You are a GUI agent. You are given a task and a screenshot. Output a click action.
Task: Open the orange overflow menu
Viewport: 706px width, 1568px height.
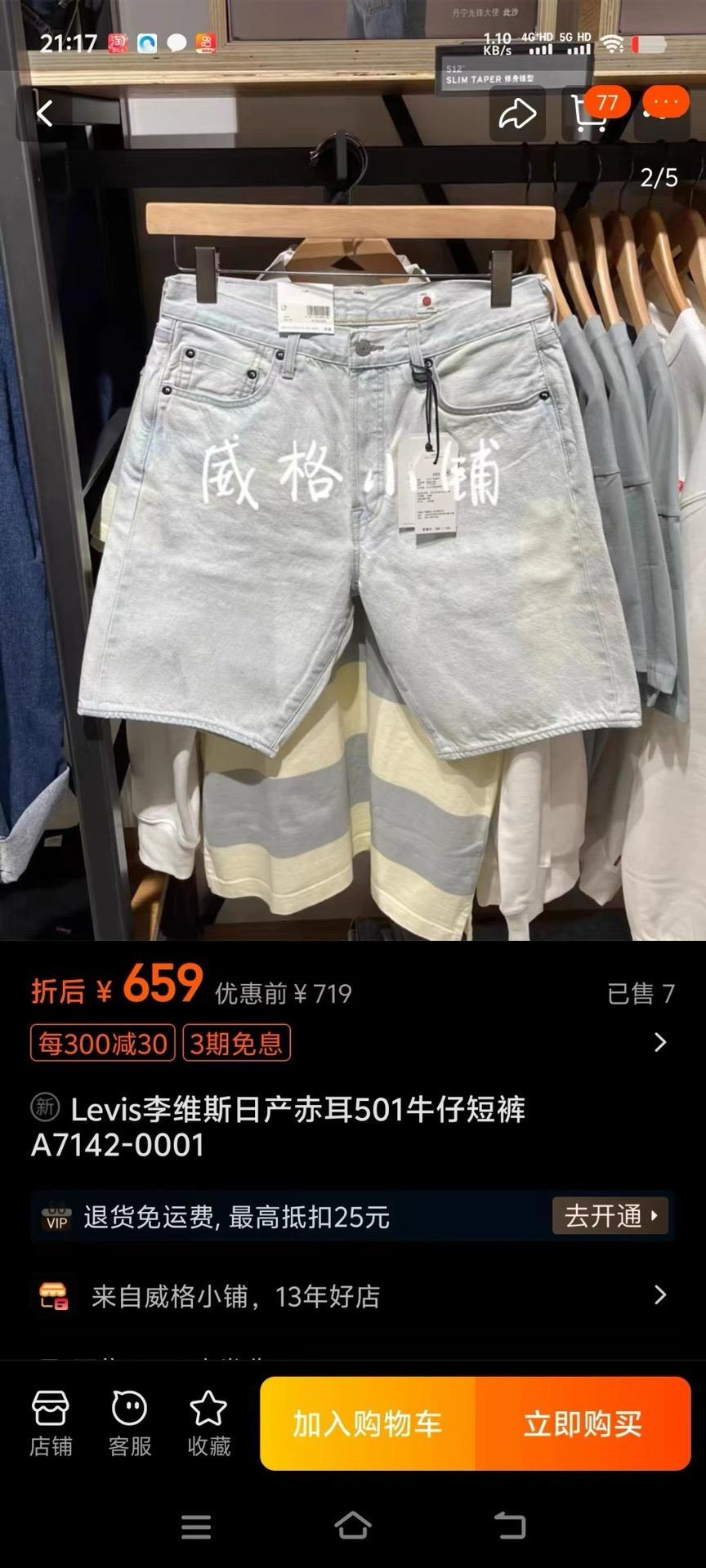click(665, 104)
